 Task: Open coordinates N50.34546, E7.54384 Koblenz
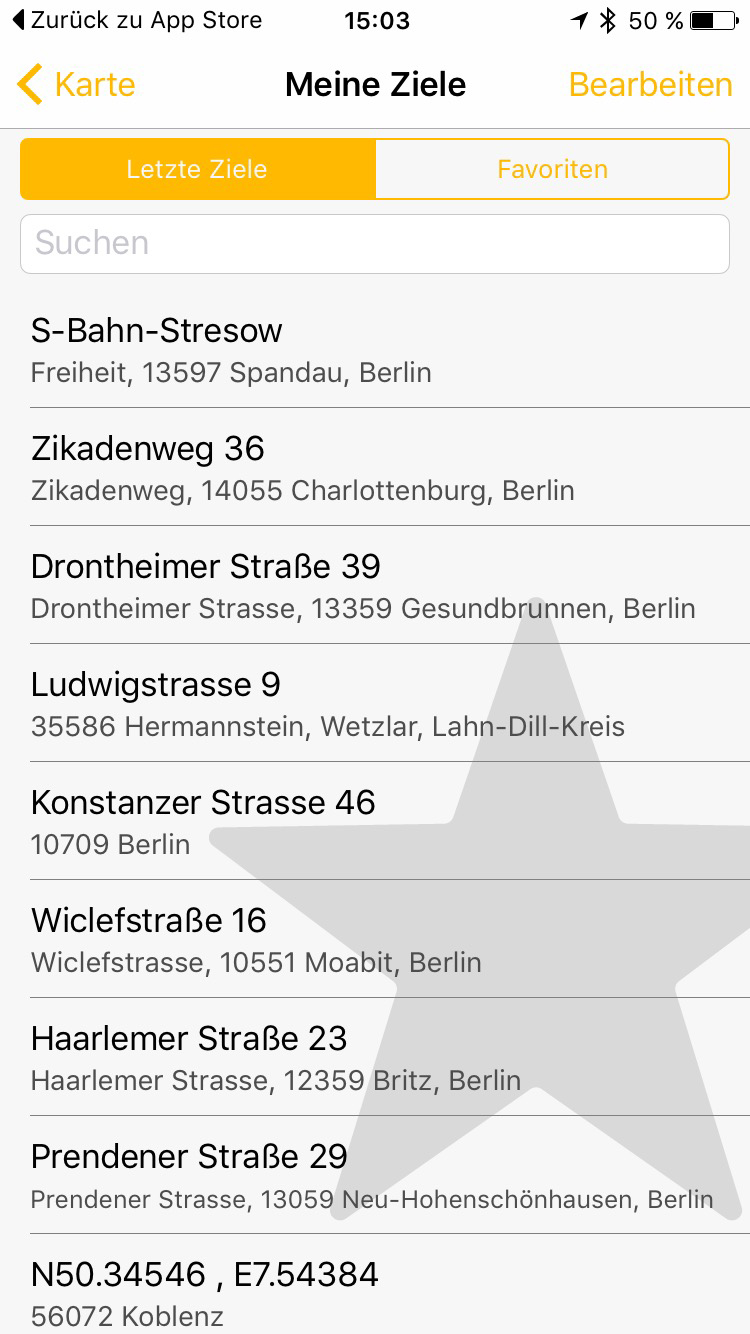point(375,1291)
